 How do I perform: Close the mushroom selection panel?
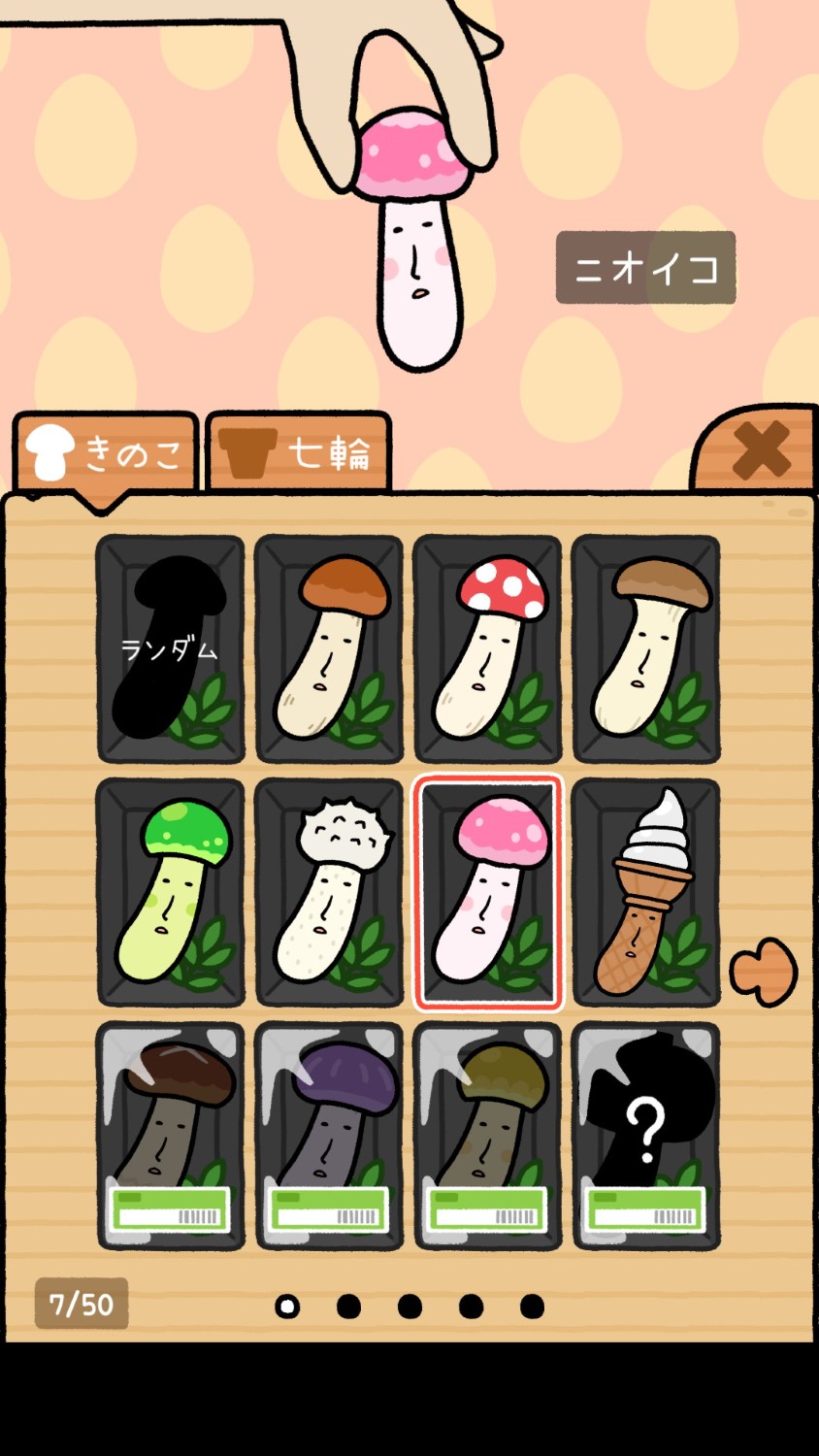pyautogui.click(x=761, y=452)
